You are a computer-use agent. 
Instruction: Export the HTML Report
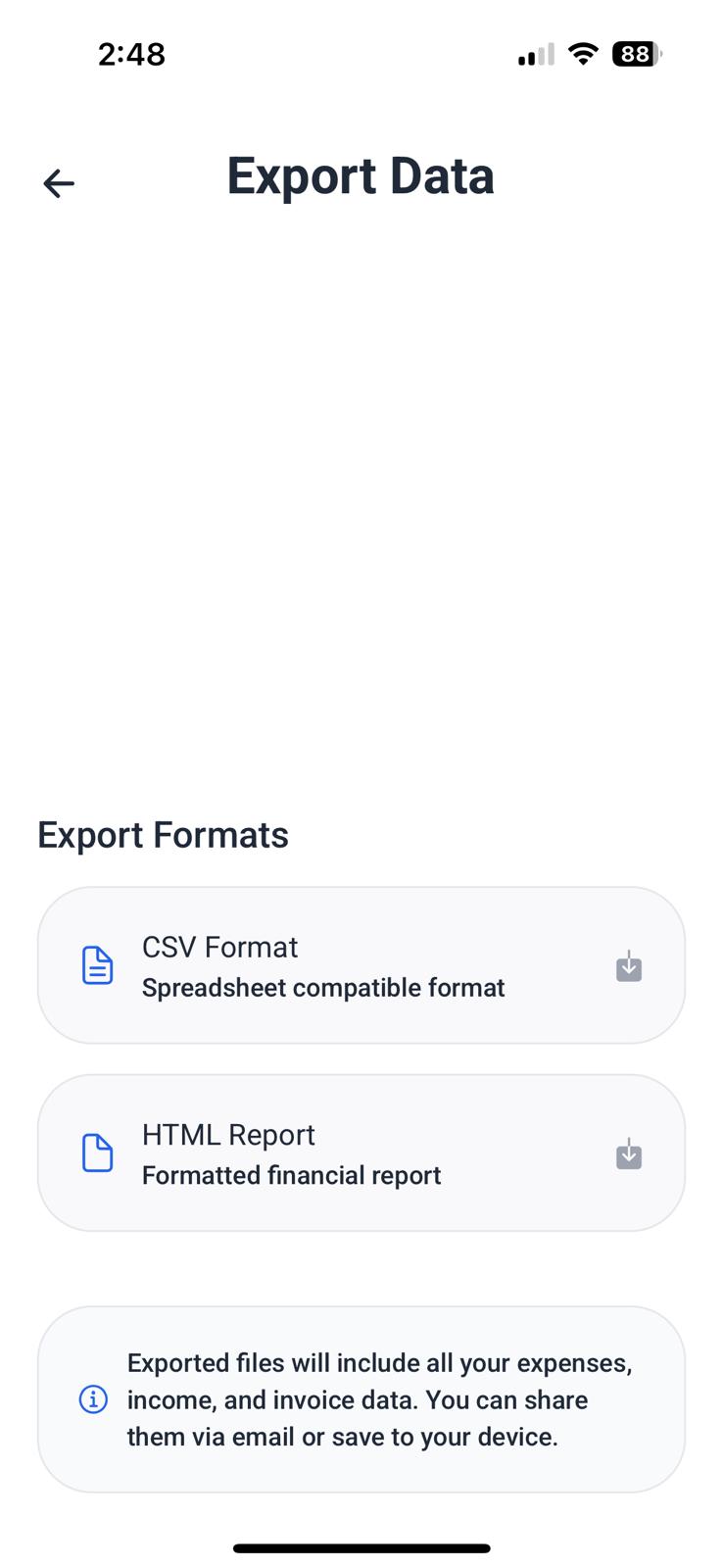coord(361,1153)
